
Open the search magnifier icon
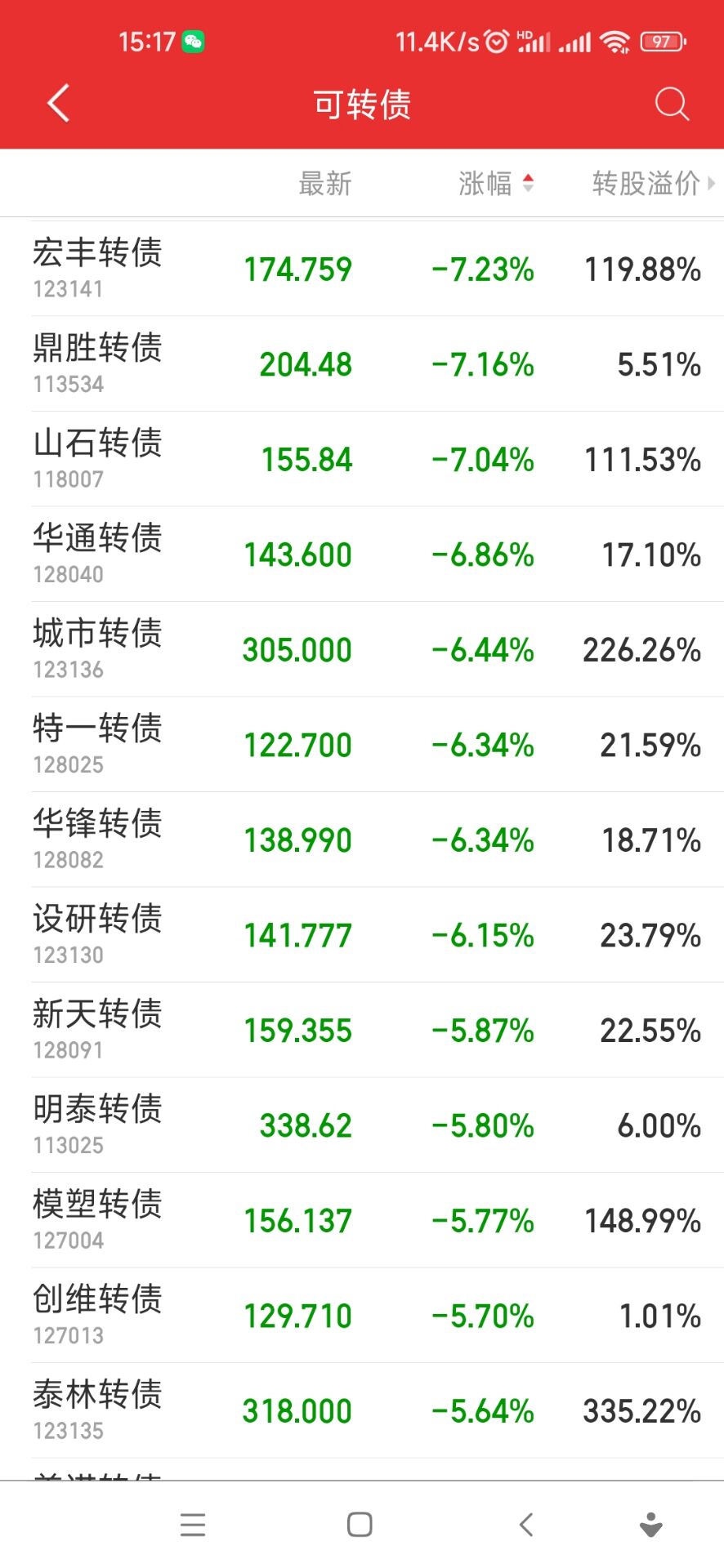tap(672, 104)
